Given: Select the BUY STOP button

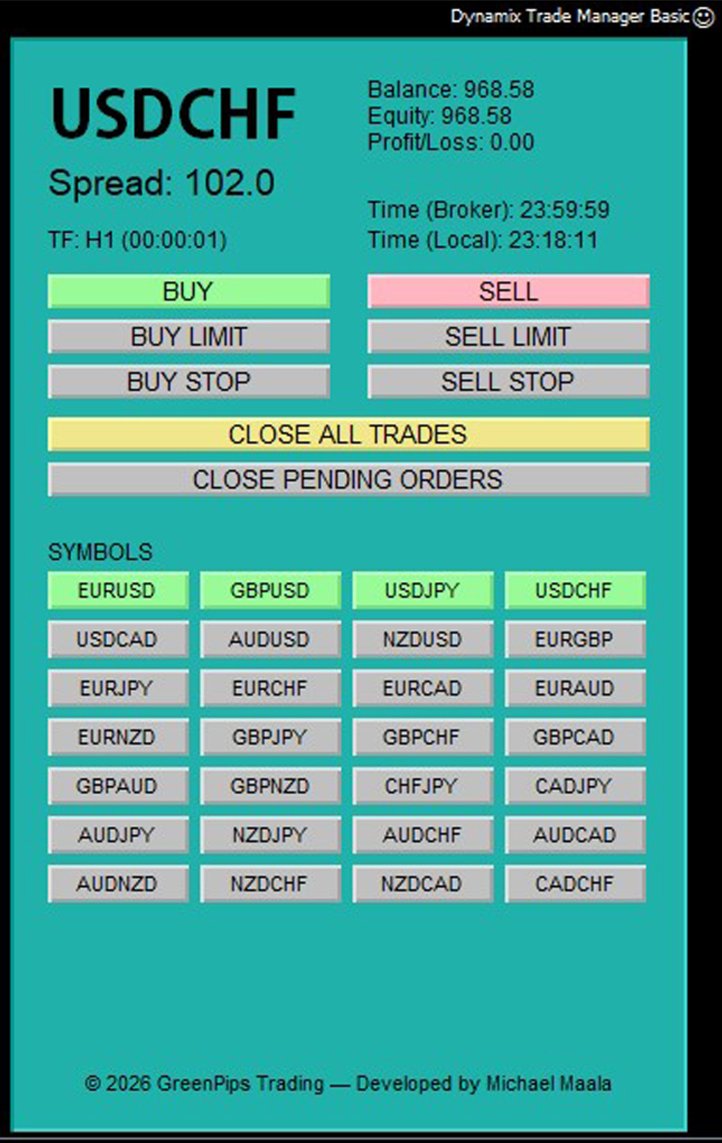Looking at the screenshot, I should tap(188, 381).
